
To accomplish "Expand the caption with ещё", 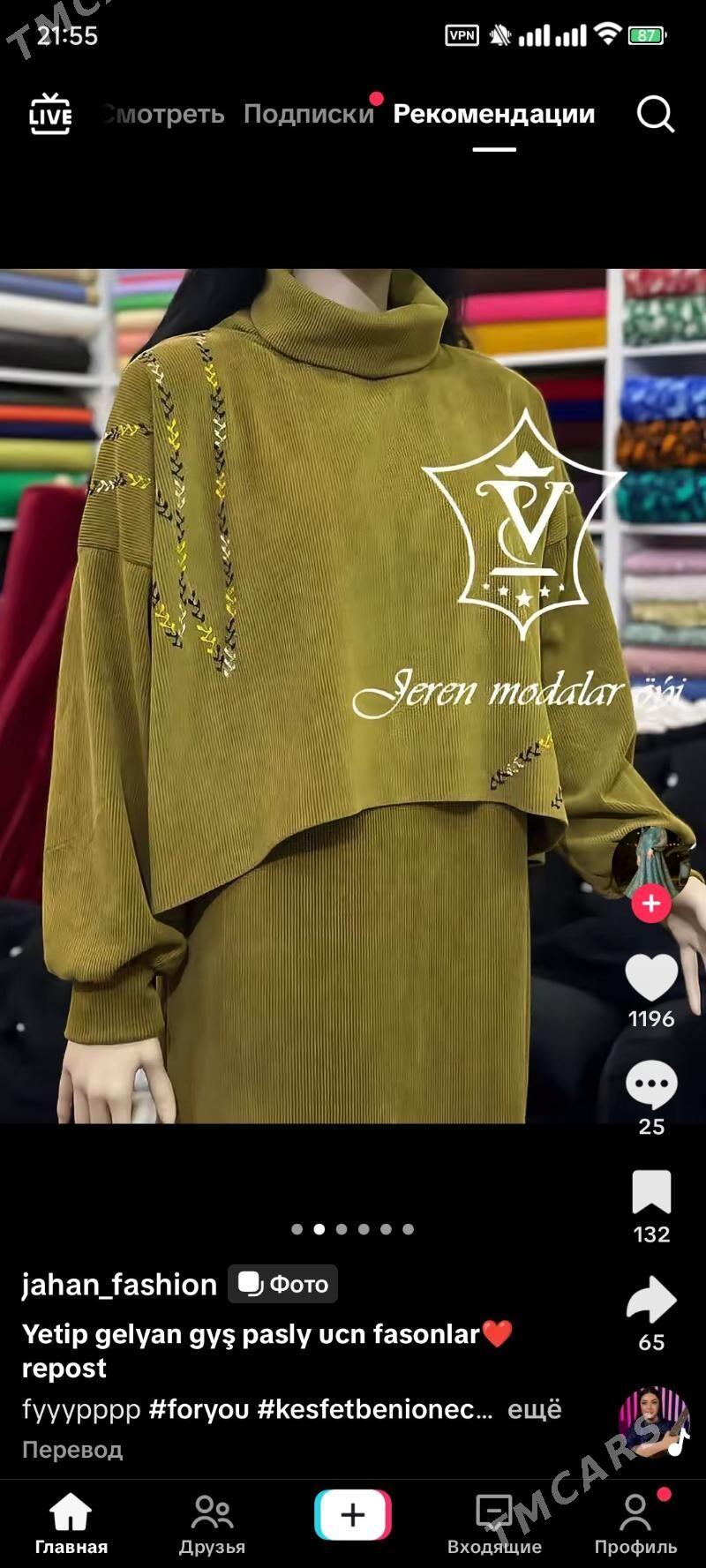I will coord(534,1409).
